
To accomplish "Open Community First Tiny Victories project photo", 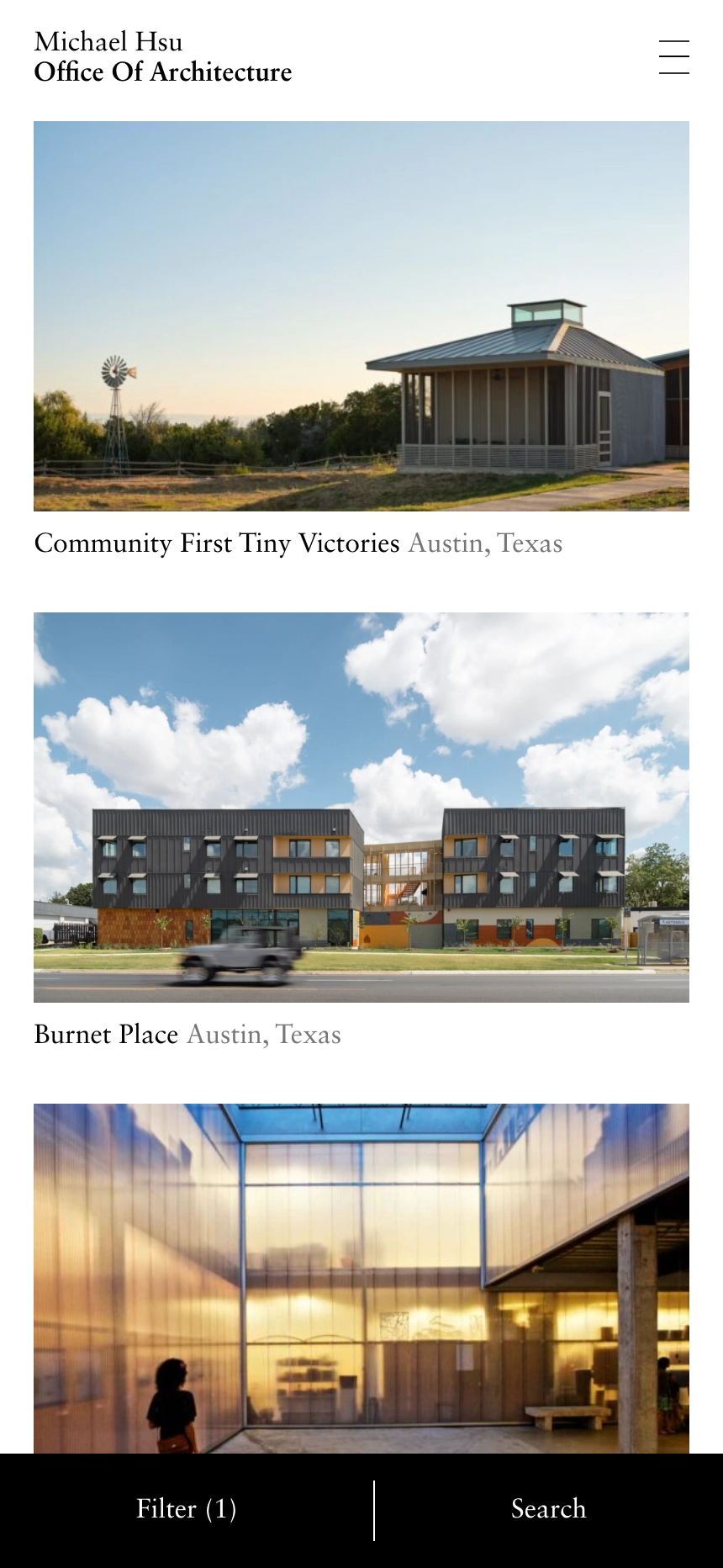I will point(361,316).
